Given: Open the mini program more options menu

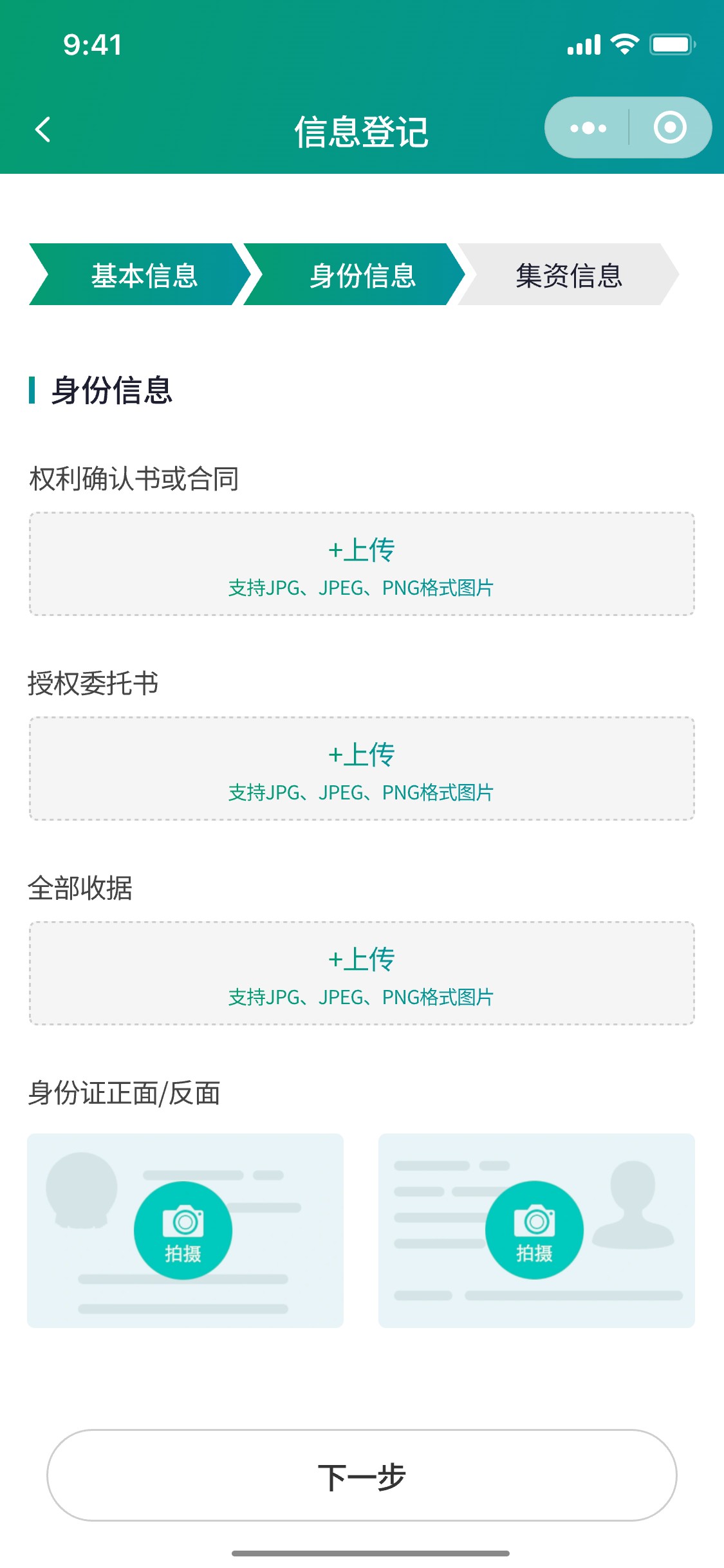Looking at the screenshot, I should coord(588,128).
